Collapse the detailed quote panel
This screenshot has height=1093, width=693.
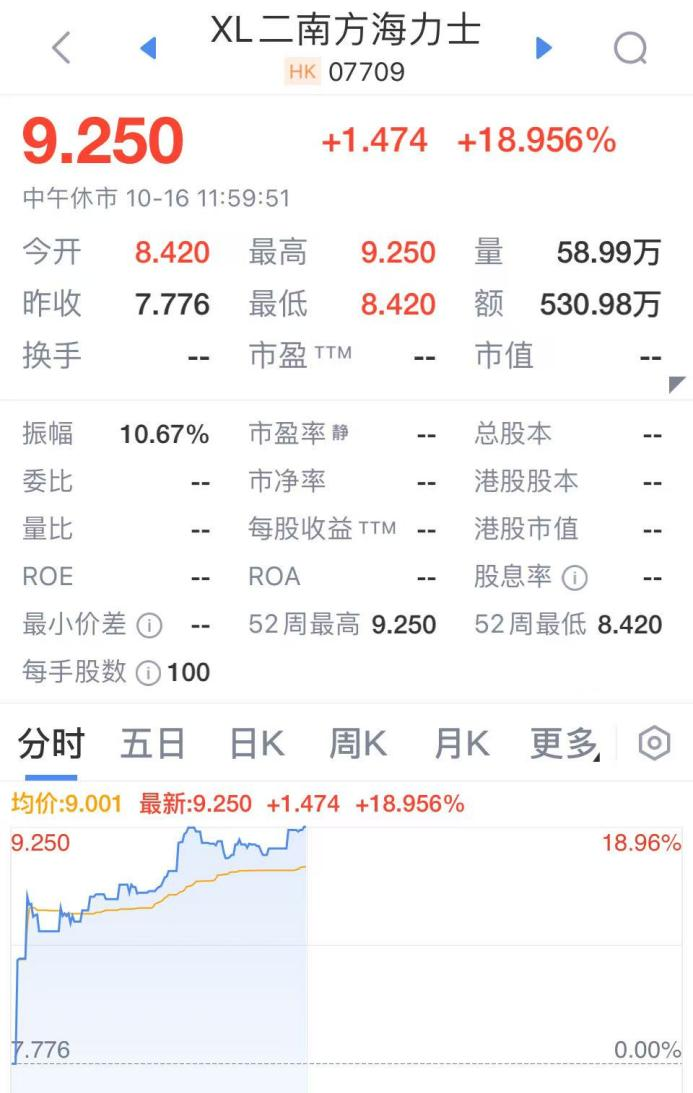(x=677, y=385)
